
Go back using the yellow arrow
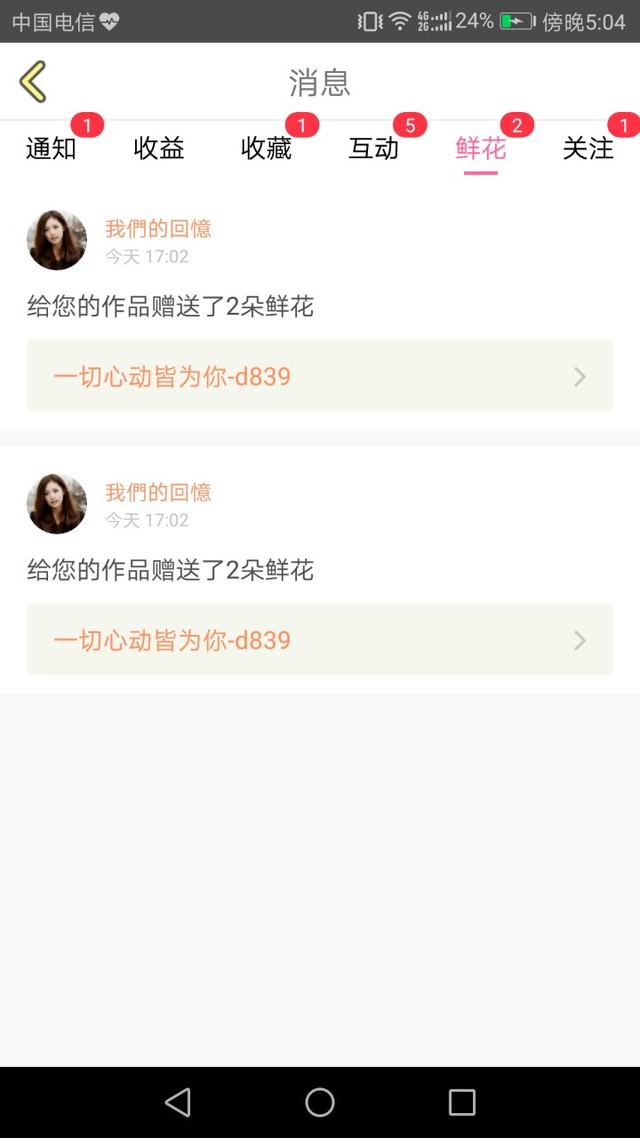(33, 81)
